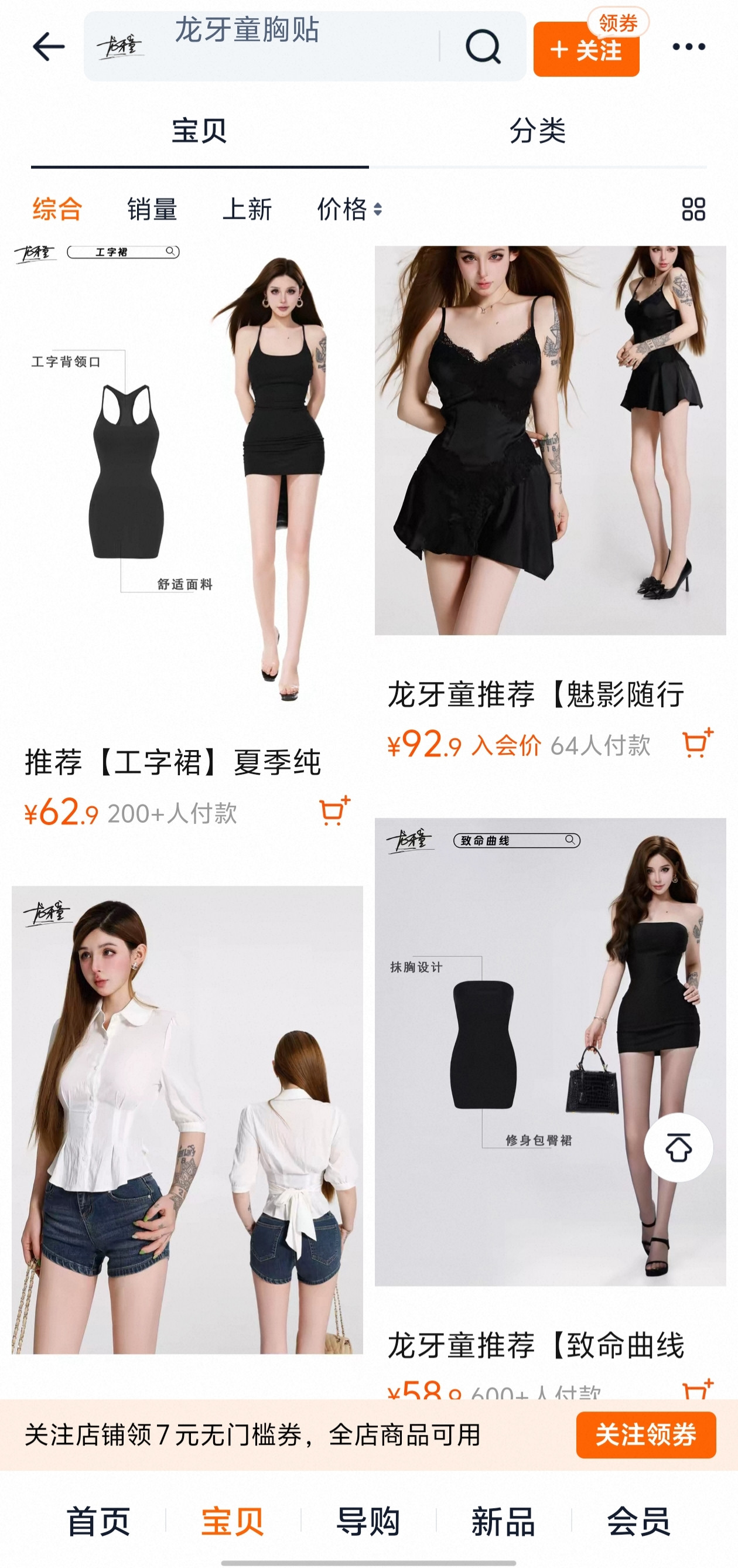Viewport: 738px width, 1568px height.
Task: Tap the magnifier search icon
Action: point(483,47)
